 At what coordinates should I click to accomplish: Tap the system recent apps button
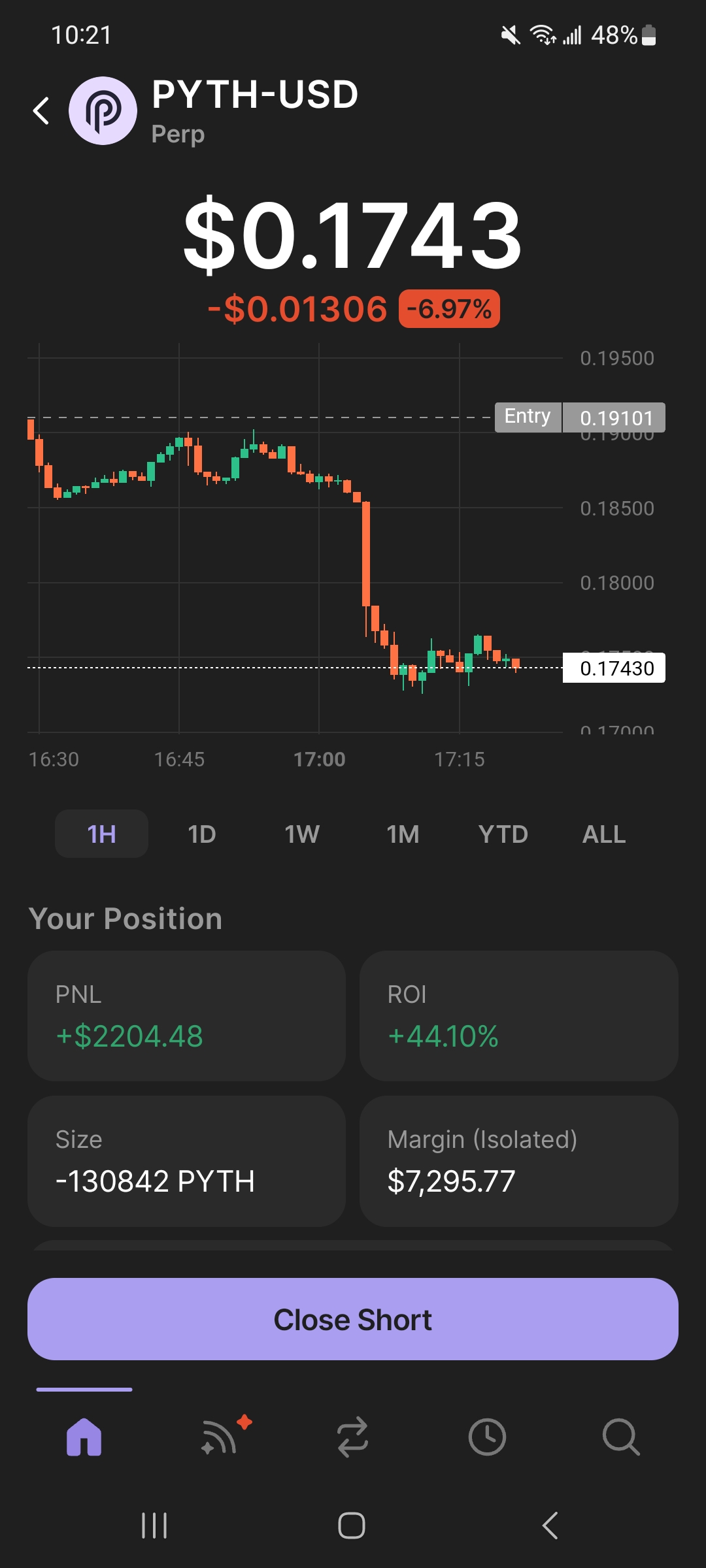[x=154, y=1526]
